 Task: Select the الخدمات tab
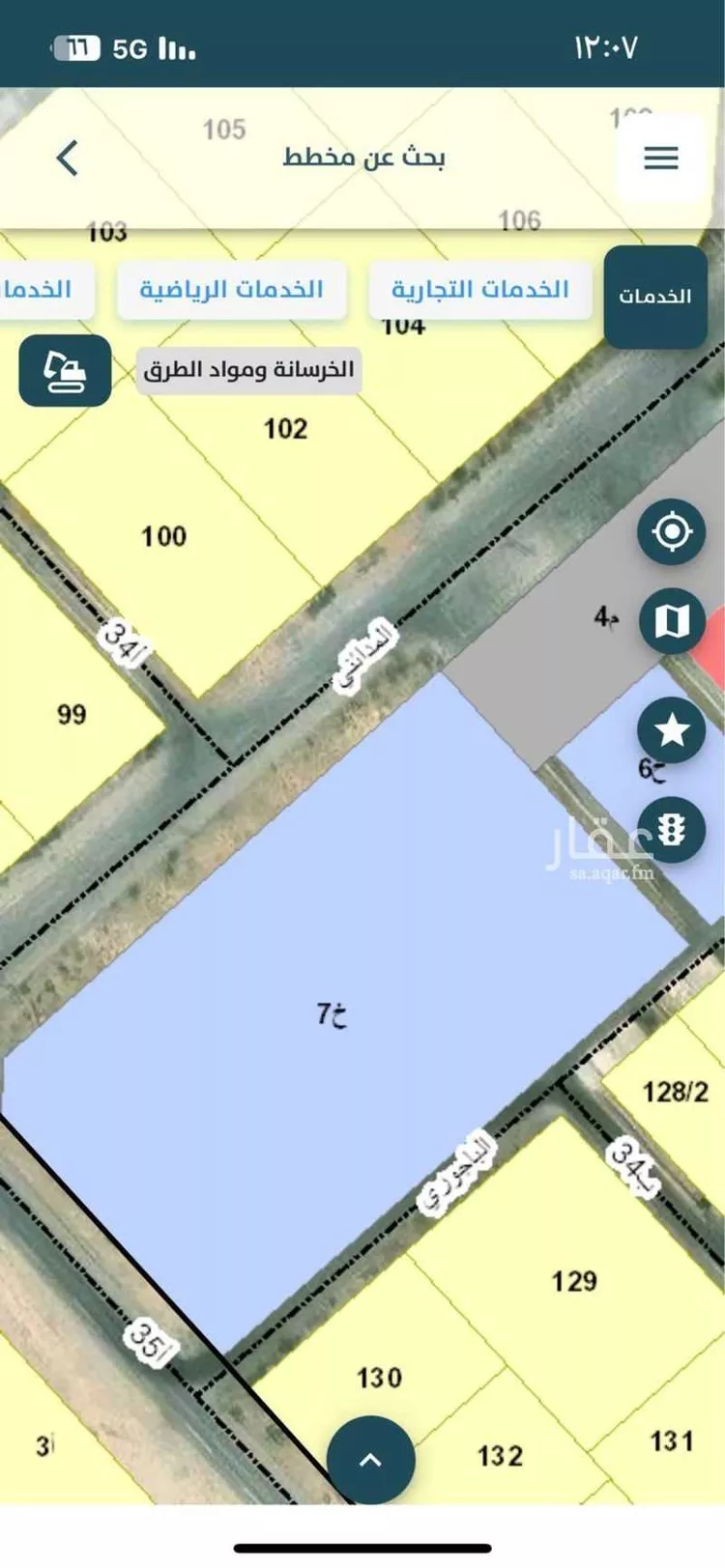click(655, 296)
